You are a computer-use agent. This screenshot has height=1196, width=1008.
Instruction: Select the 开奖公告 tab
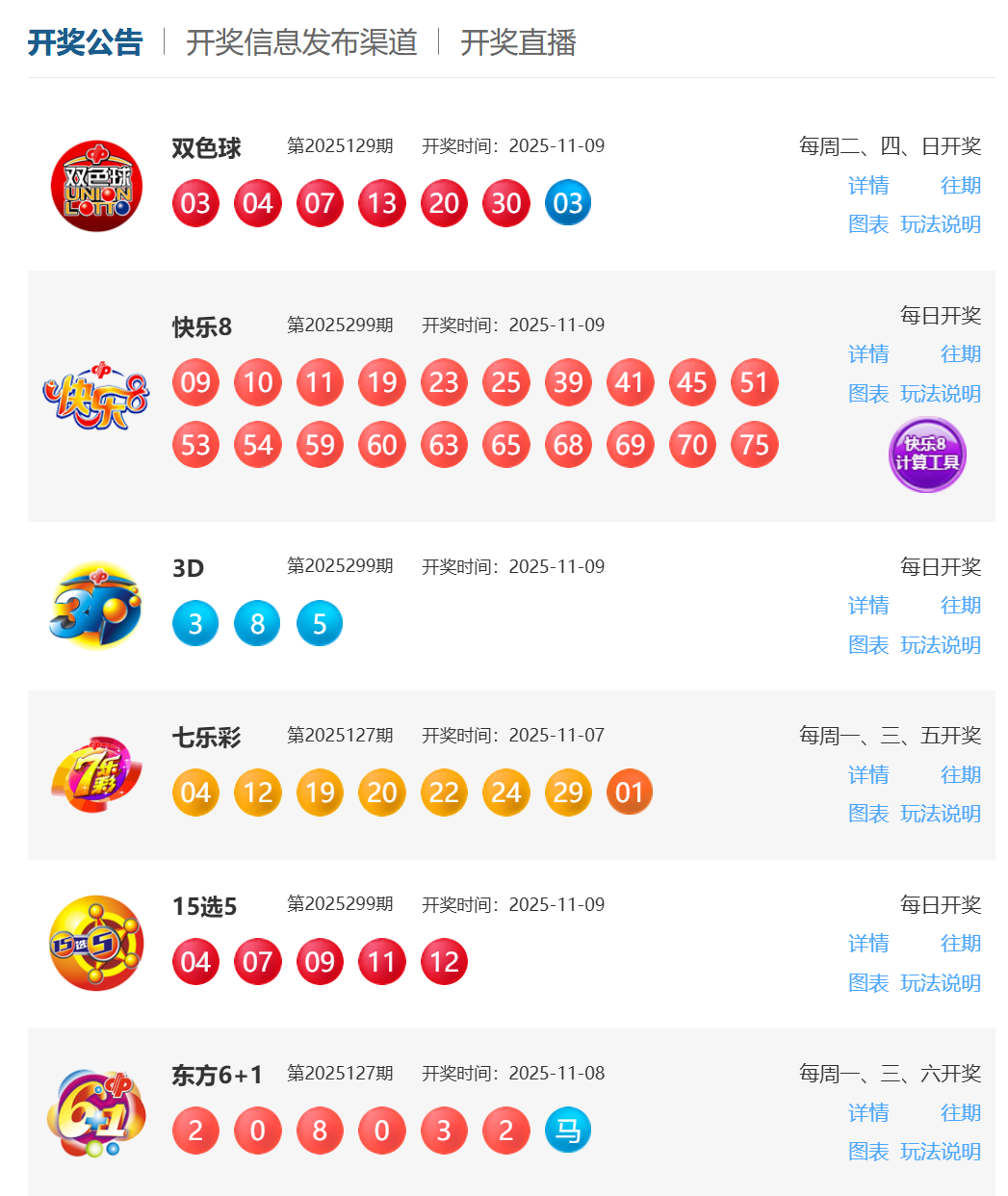(85, 42)
